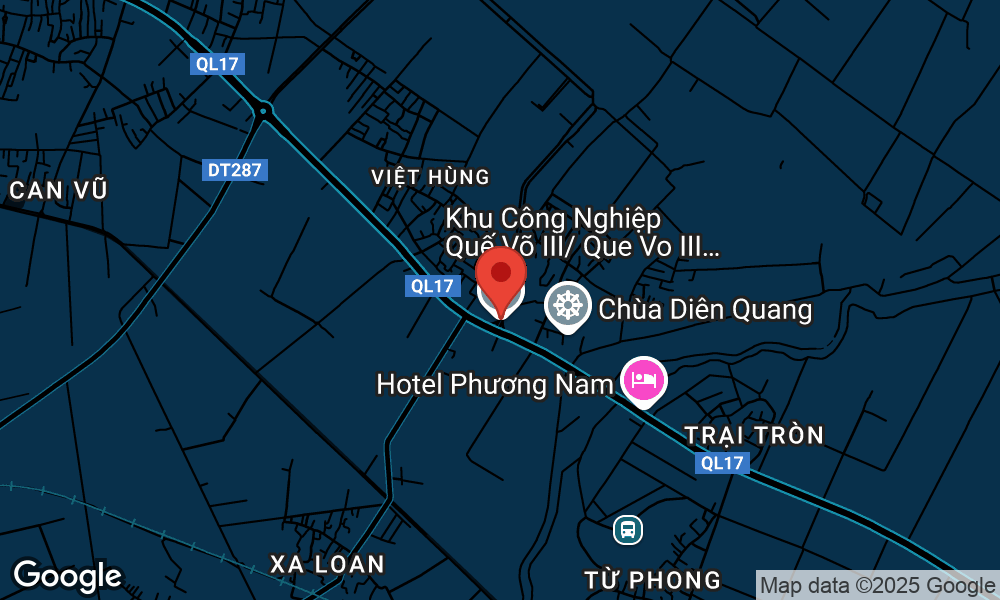The height and width of the screenshot is (600, 1000).
Task: Open the bus station marker near Từ Phong
Action: (x=628, y=528)
